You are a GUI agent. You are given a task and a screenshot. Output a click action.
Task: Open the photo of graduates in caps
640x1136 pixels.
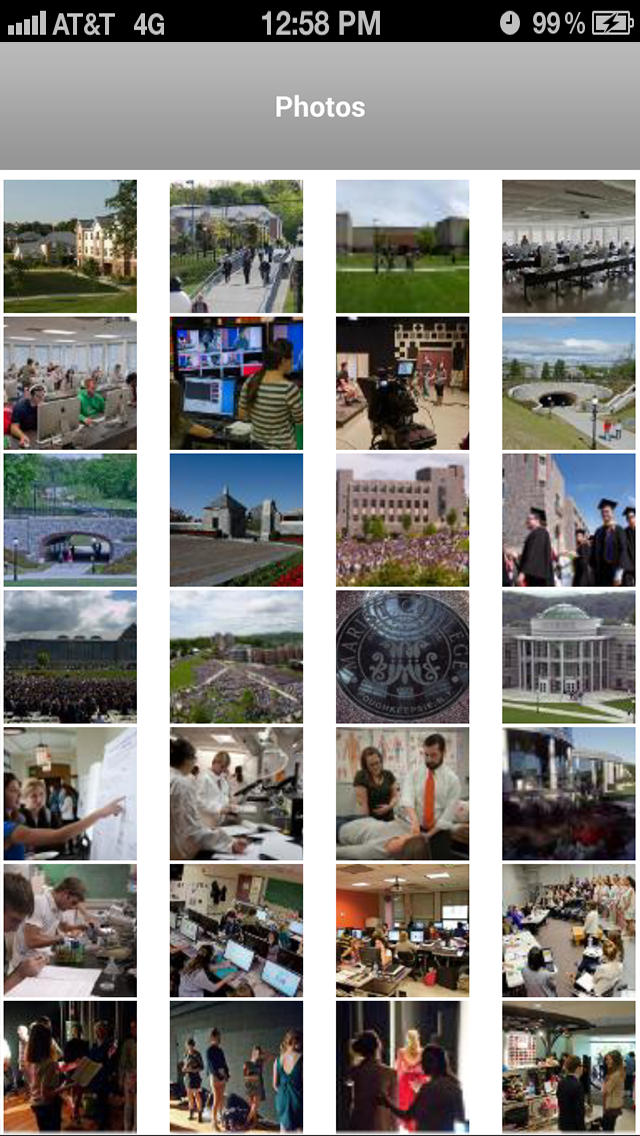569,519
